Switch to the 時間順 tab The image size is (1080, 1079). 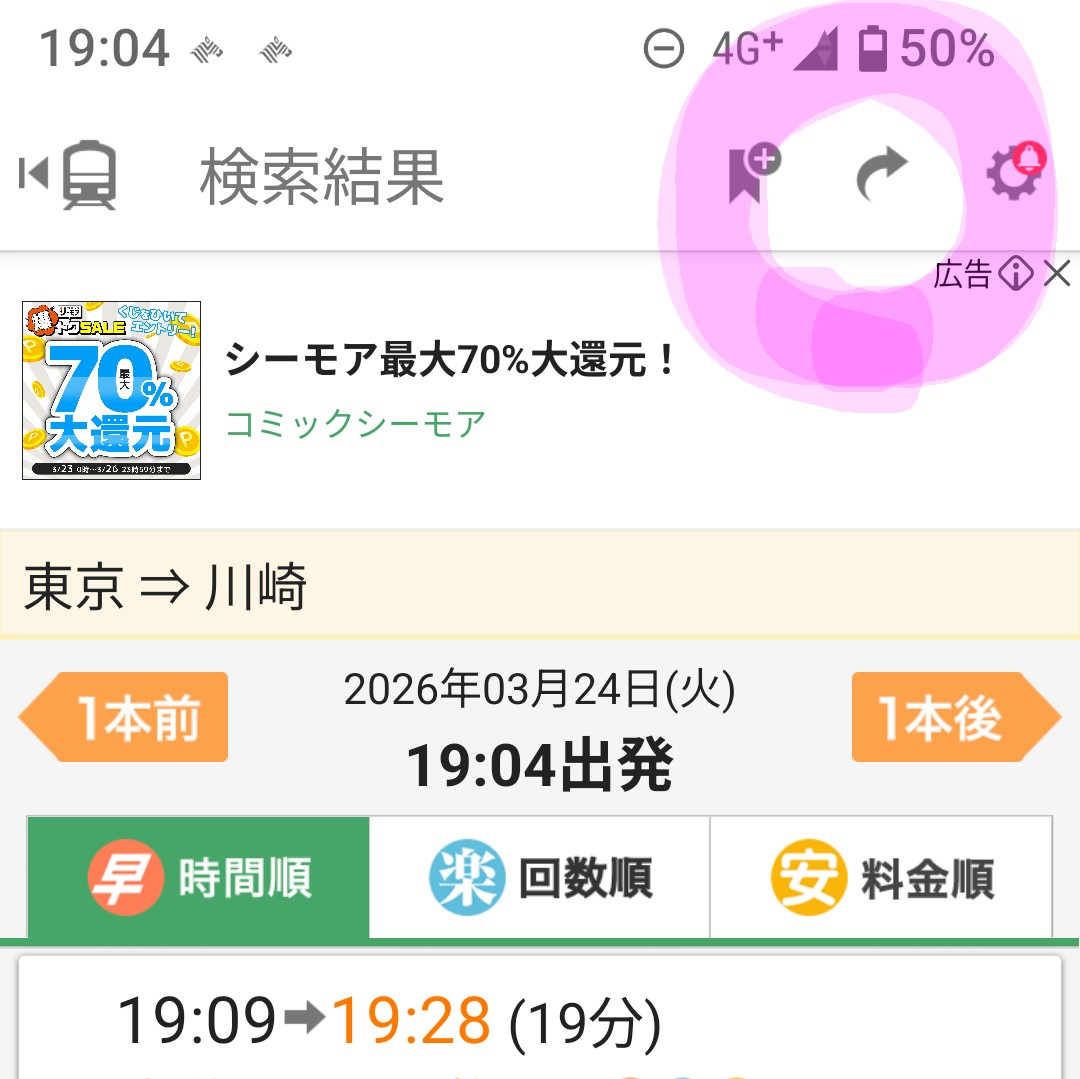point(199,878)
